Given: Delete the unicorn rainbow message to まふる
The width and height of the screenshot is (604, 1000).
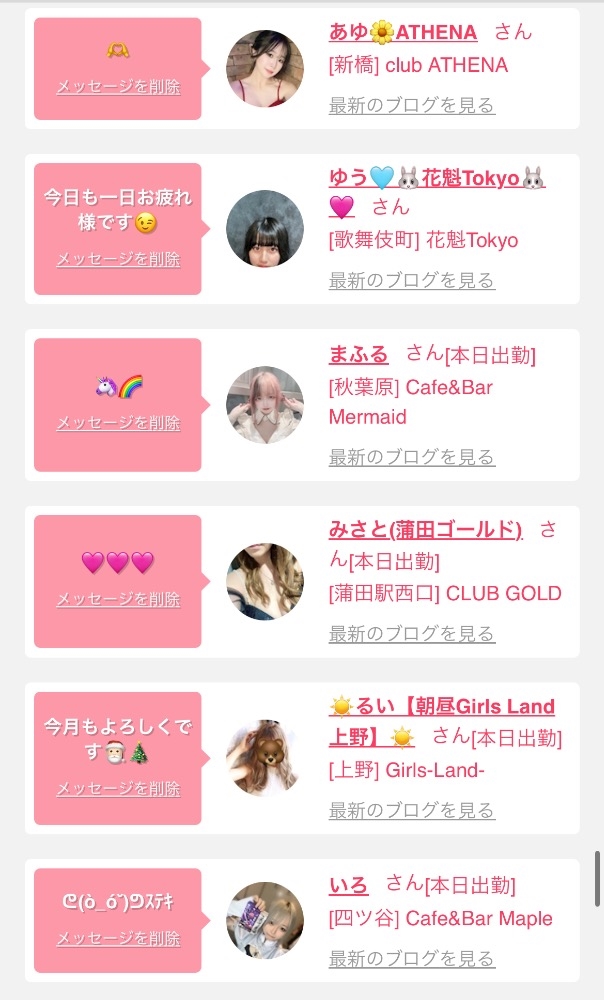Looking at the screenshot, I should click(x=118, y=423).
